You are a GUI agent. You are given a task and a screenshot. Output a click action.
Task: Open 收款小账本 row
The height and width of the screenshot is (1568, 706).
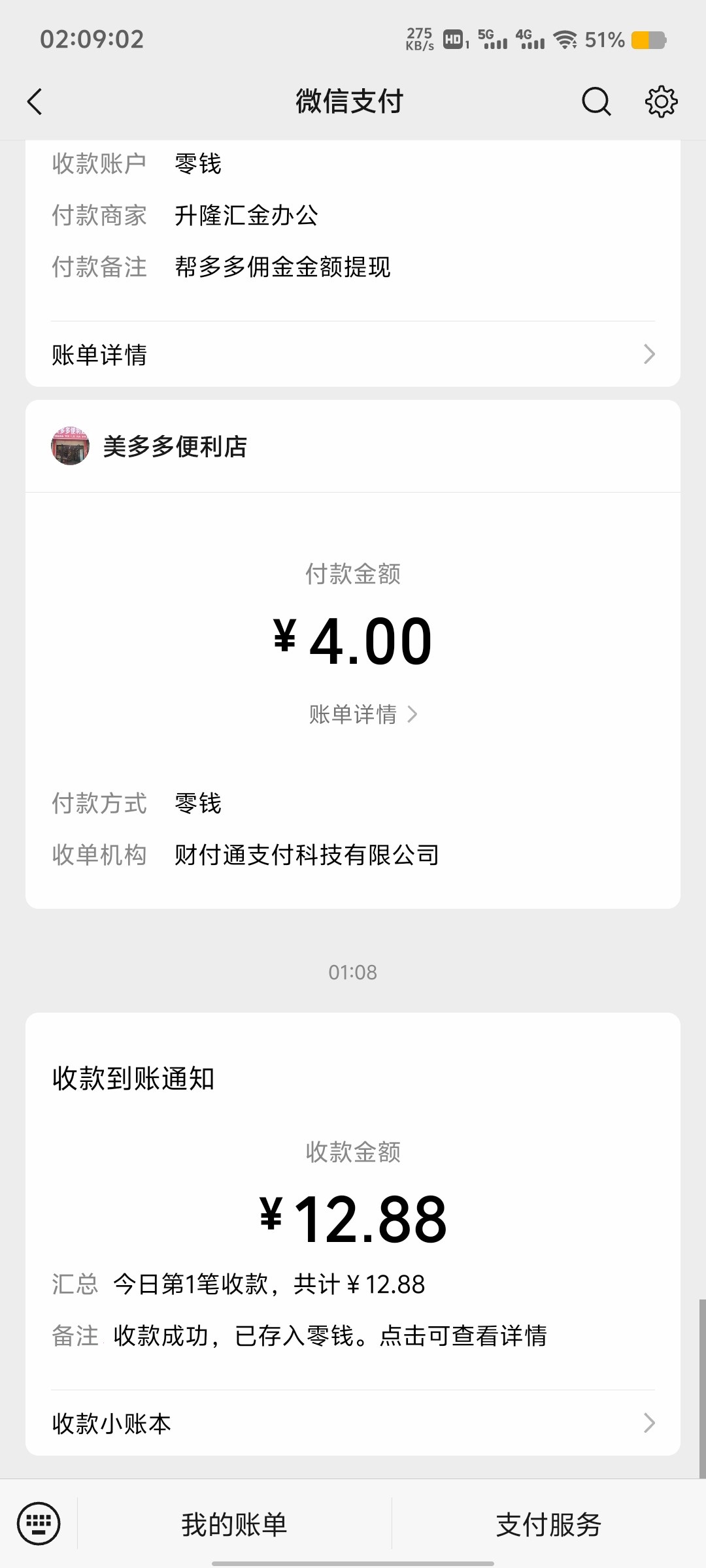(353, 1423)
